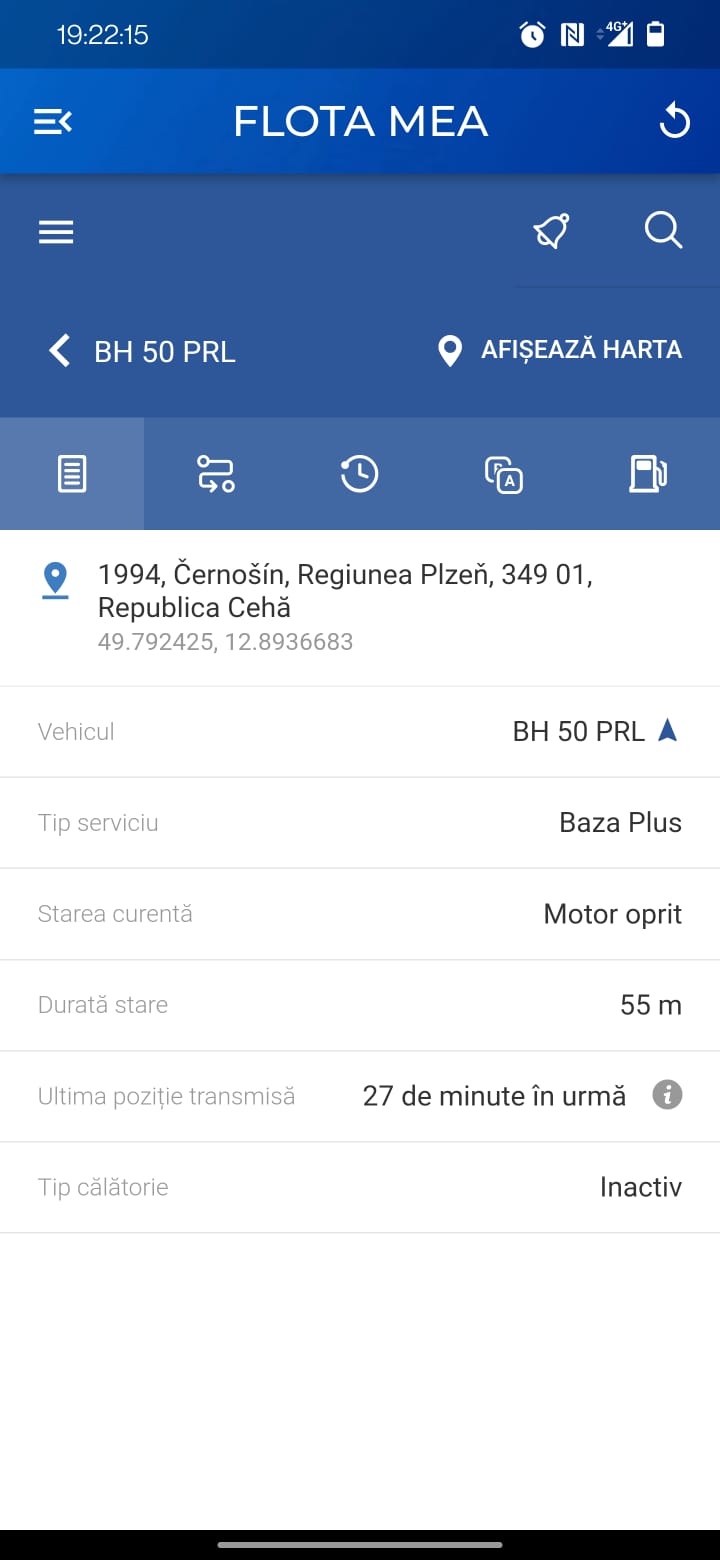Open the tab with the letter A icon
This screenshot has width=720, height=1560.
coord(504,473)
